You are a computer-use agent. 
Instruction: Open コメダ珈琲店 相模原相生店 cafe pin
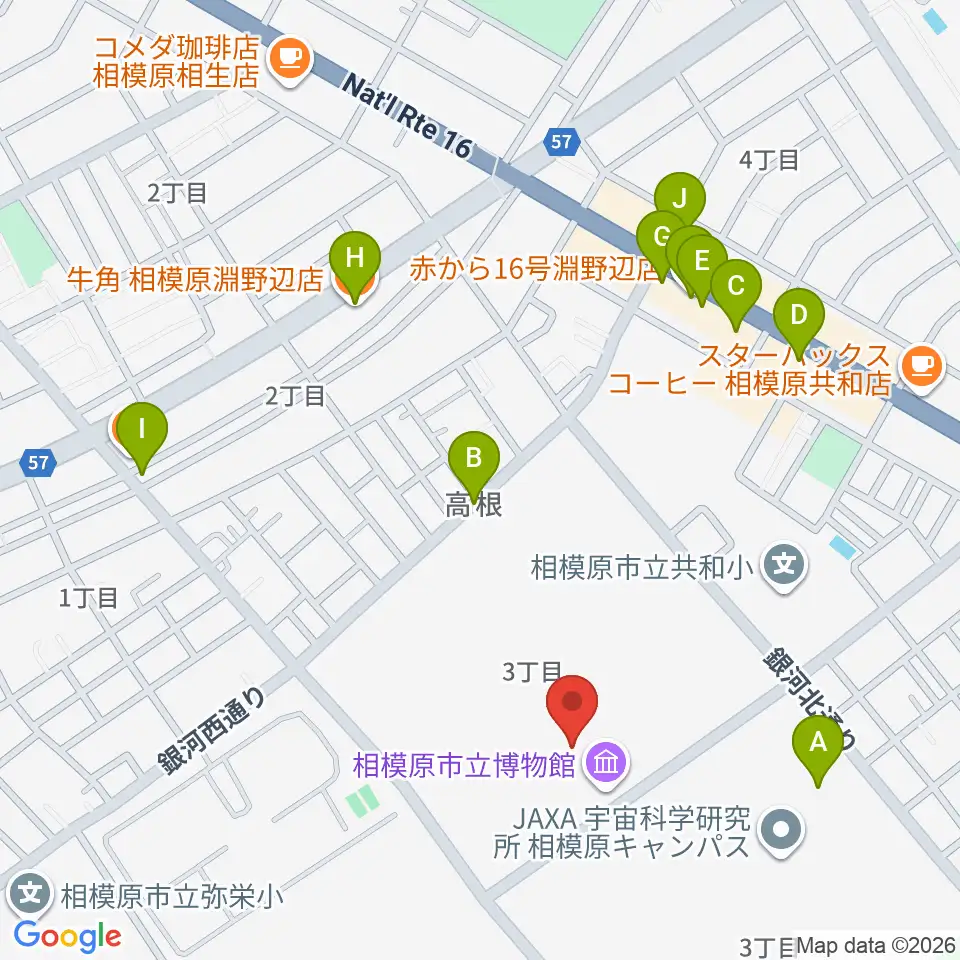(x=291, y=60)
